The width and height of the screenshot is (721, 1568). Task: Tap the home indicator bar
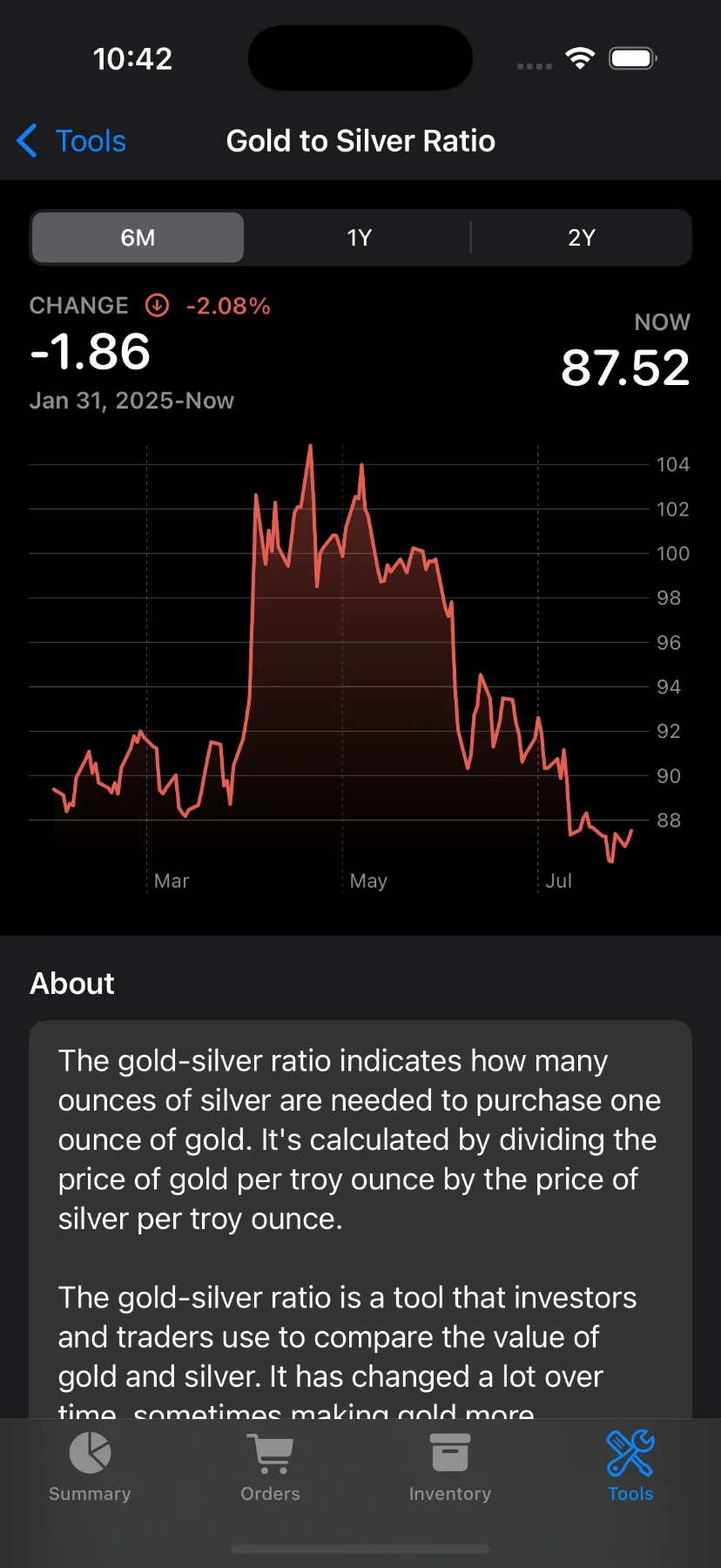tap(360, 1549)
